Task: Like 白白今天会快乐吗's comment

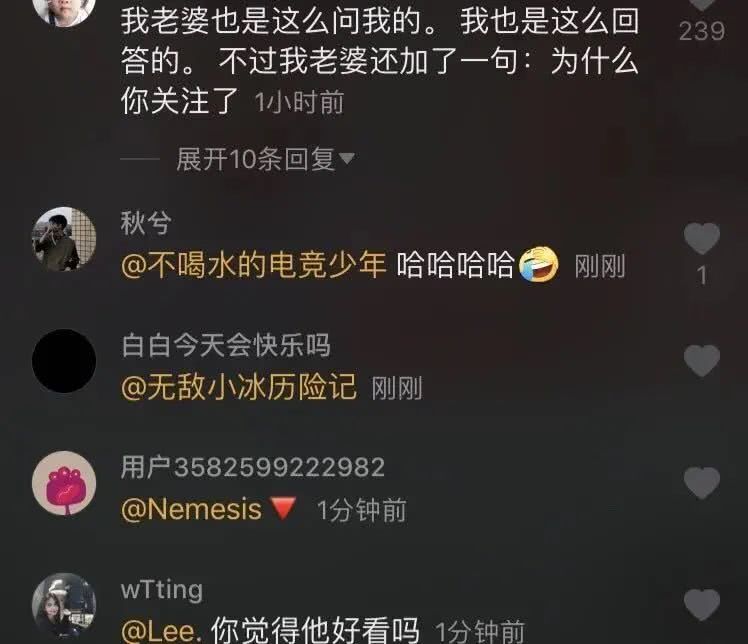Action: tap(702, 361)
